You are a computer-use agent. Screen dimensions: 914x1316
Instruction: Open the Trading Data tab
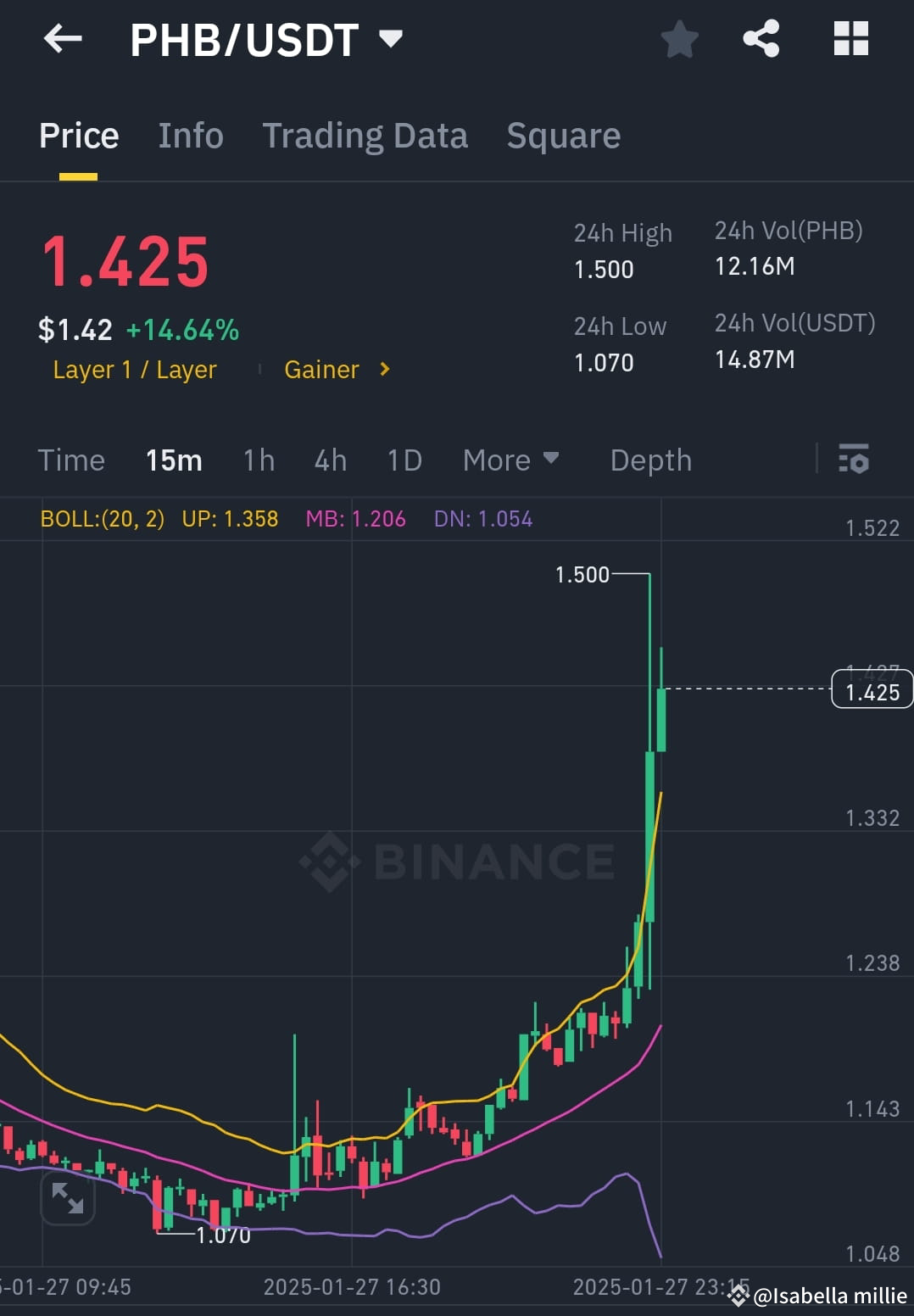point(365,136)
